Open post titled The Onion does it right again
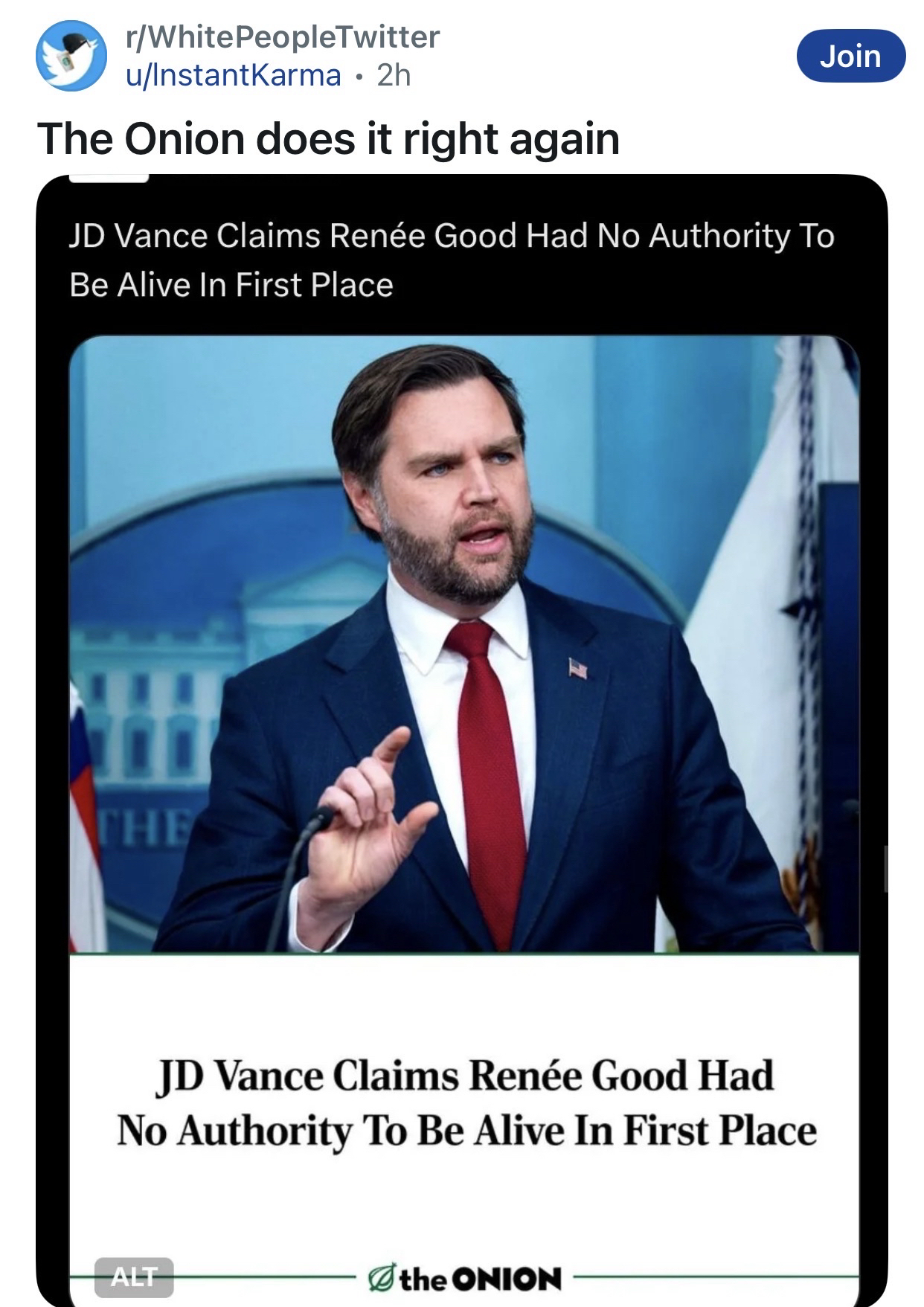This screenshot has width=924, height=1307. pos(328,139)
